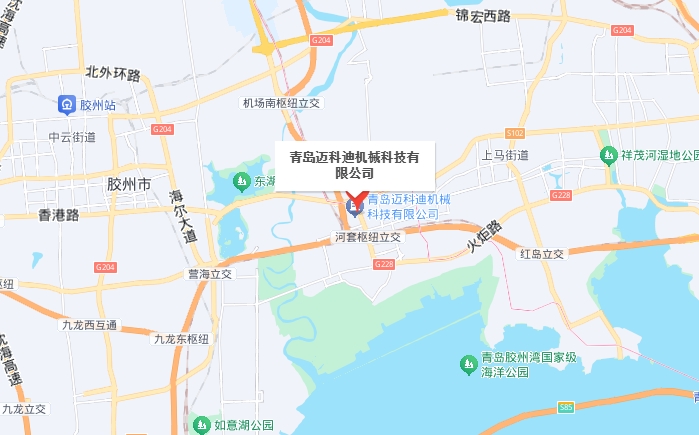Open the 青岛迈科迪机械科技有限公司 info bubble
This screenshot has width=699, height=435.
pos(347,165)
